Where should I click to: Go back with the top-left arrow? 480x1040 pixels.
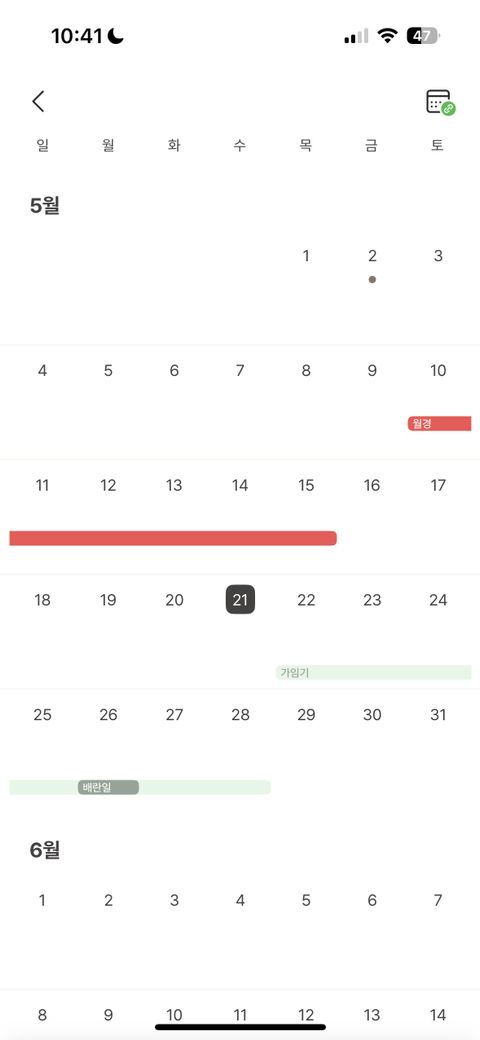click(x=38, y=101)
